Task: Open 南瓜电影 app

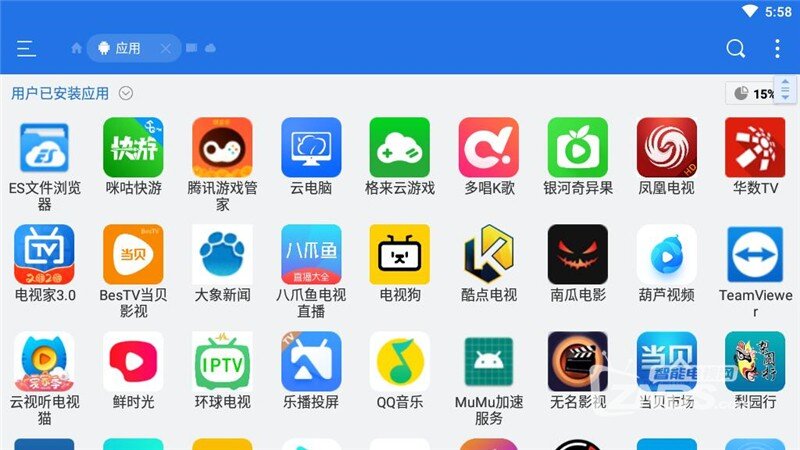Action: (578, 255)
